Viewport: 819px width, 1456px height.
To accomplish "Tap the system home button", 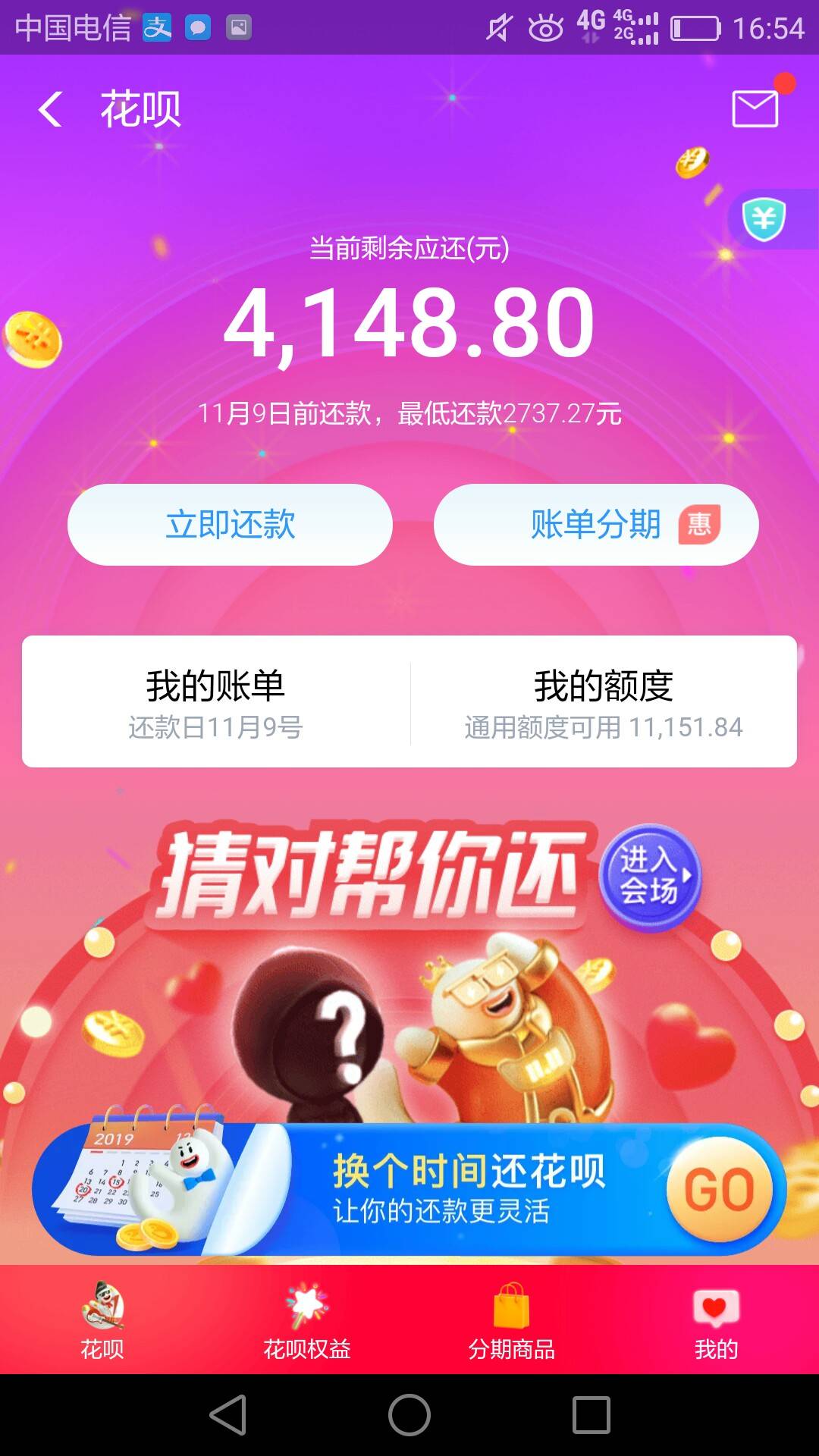I will [409, 1415].
